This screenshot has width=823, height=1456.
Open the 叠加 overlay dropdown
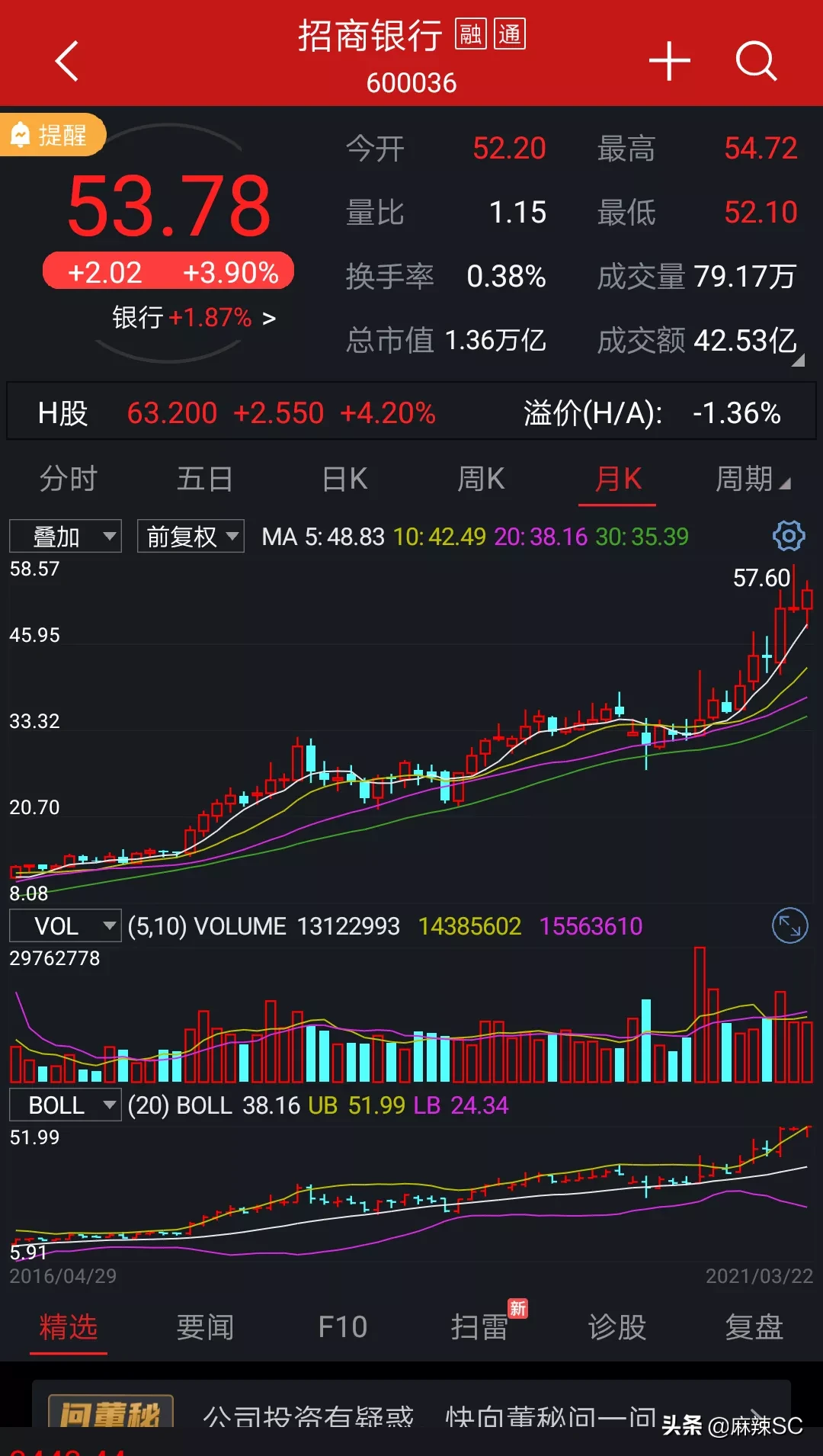(x=66, y=537)
